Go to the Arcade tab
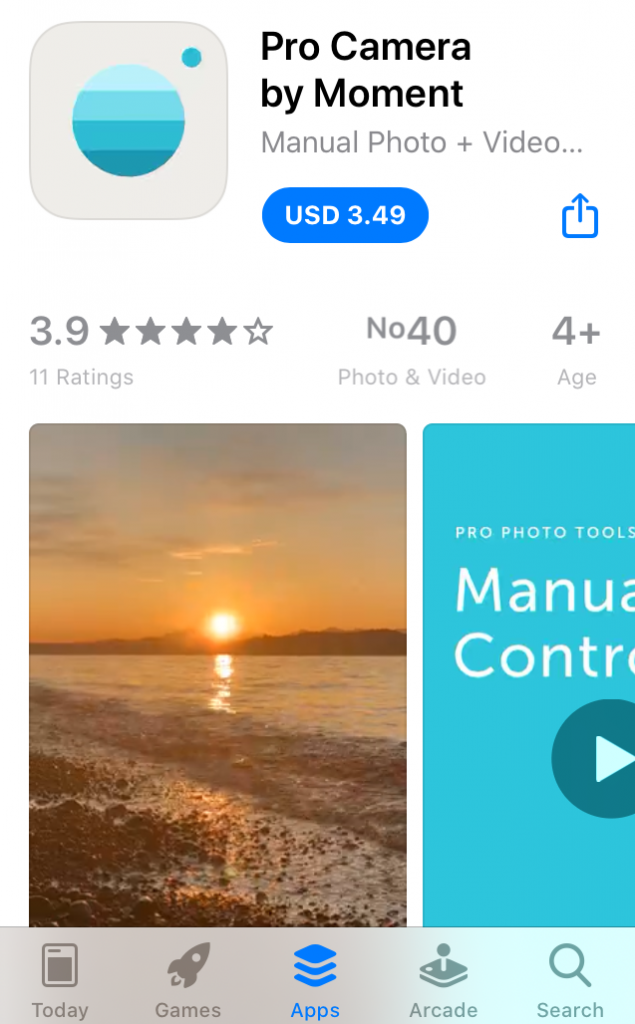Screen dimensions: 635x1024 443,980
